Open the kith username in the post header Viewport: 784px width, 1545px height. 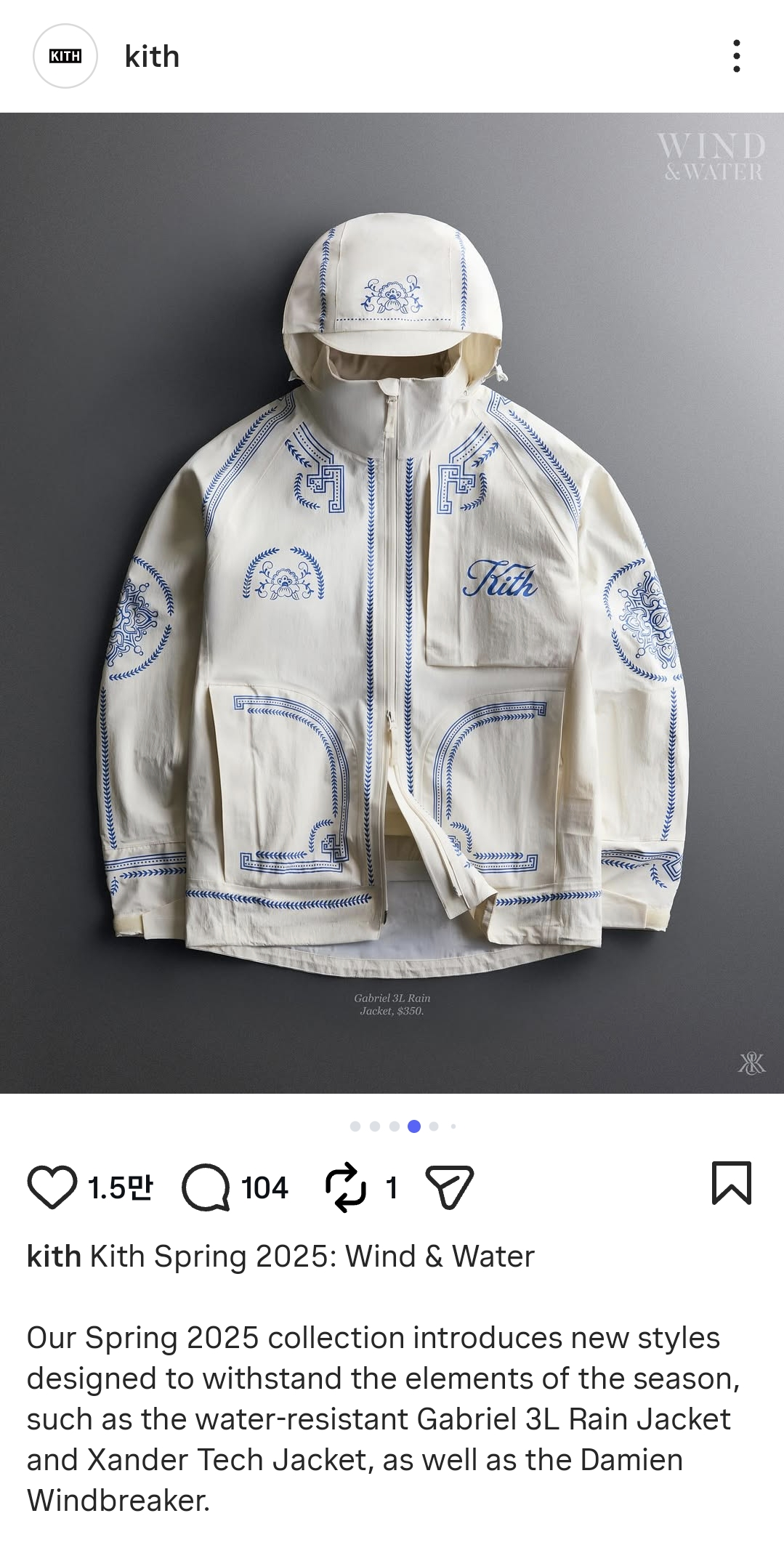pos(152,57)
